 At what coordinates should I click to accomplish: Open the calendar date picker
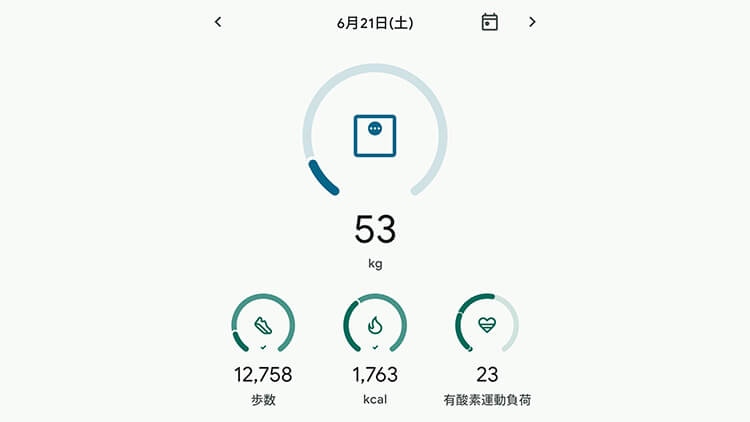[489, 22]
